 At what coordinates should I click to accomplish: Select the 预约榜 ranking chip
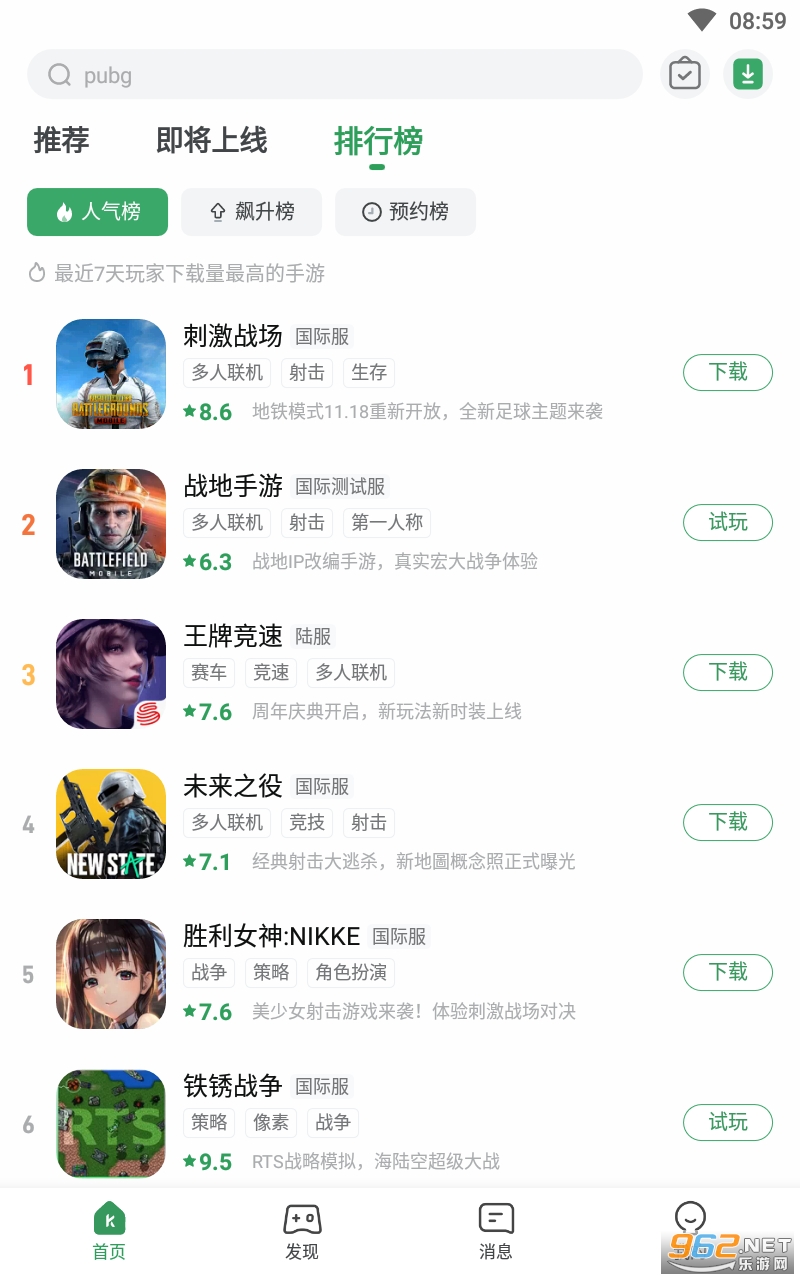click(405, 212)
